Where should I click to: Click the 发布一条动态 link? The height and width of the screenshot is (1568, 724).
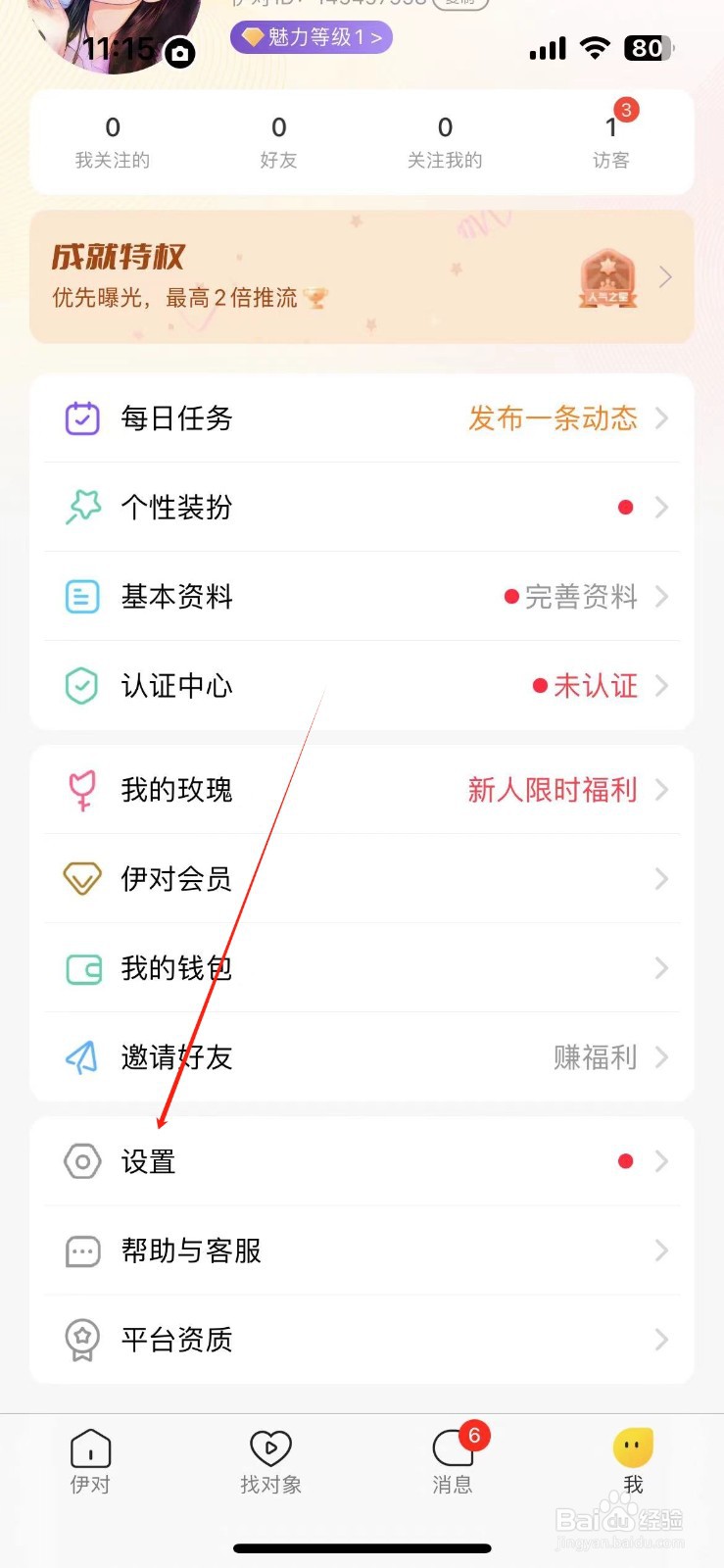coord(553,417)
